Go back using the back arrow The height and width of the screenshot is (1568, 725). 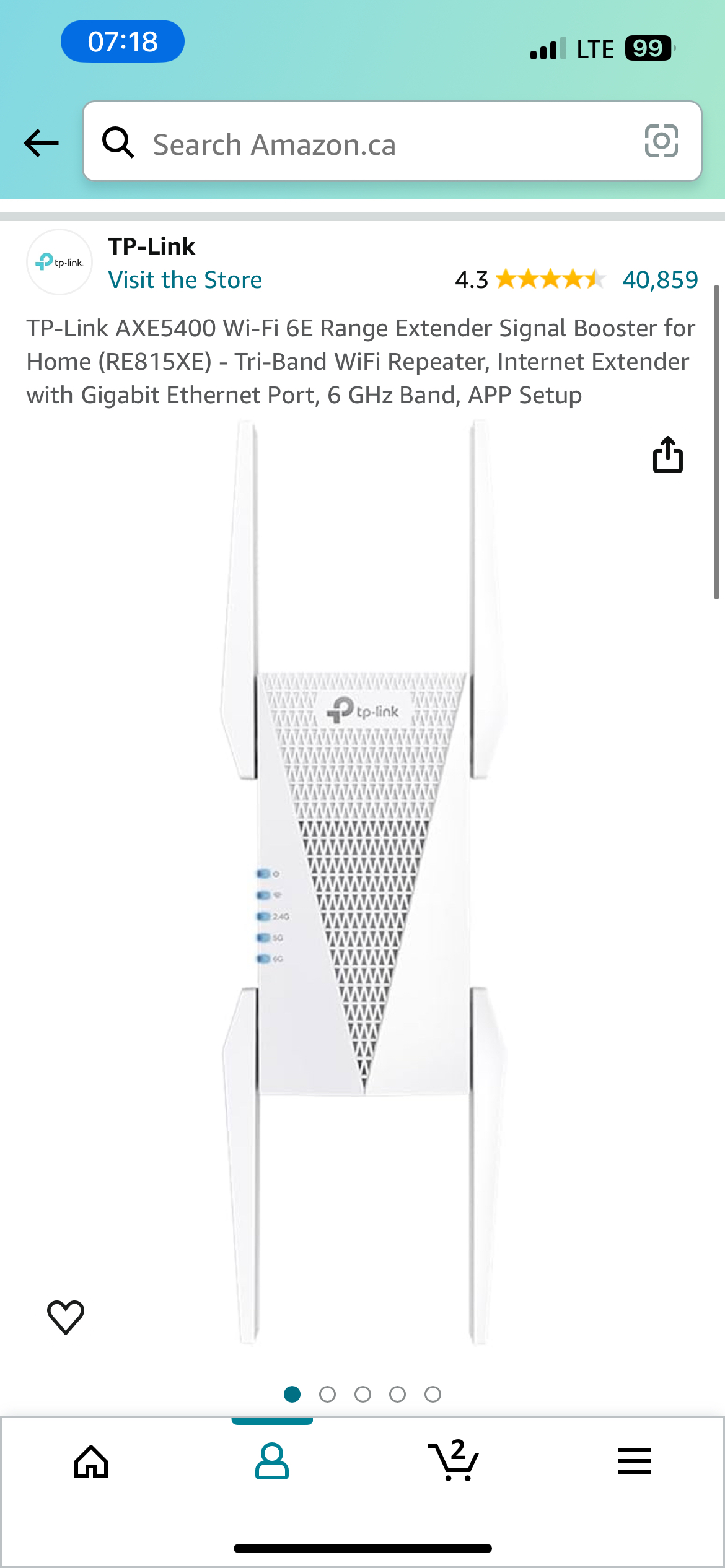click(40, 144)
